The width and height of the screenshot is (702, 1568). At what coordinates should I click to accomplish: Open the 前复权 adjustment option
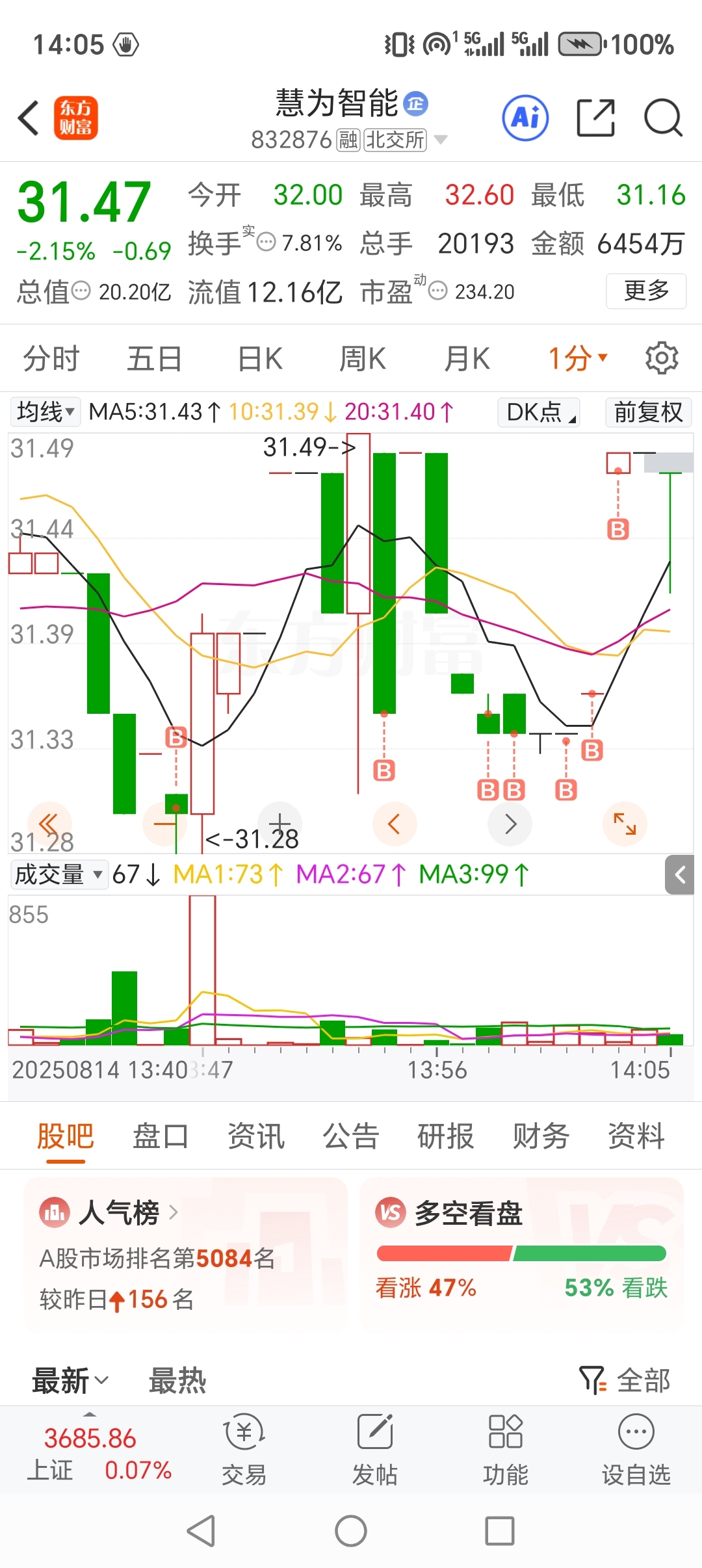click(648, 412)
